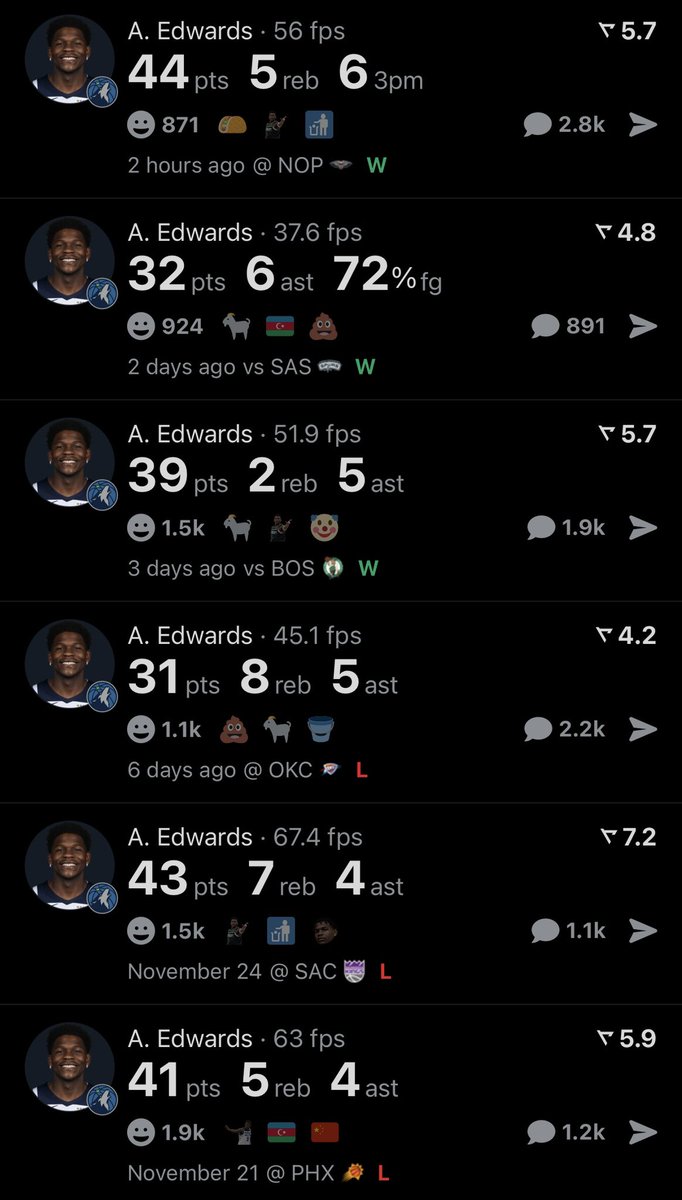Screen dimensions: 682x1200
Task: Share the 32 pts game vs SAS
Action: click(x=643, y=326)
